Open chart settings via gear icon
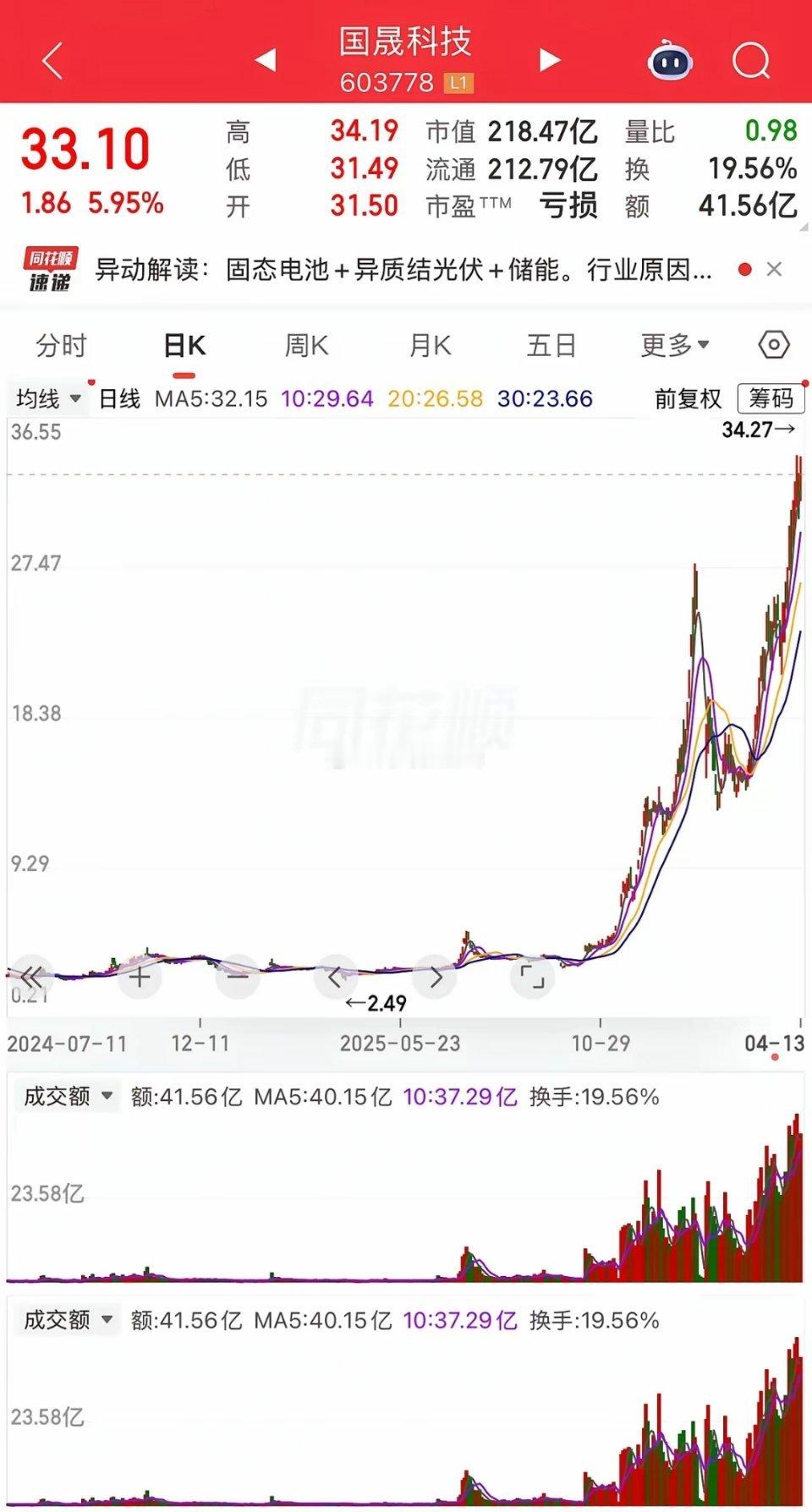Viewport: 812px width, 1512px height. 771,345
